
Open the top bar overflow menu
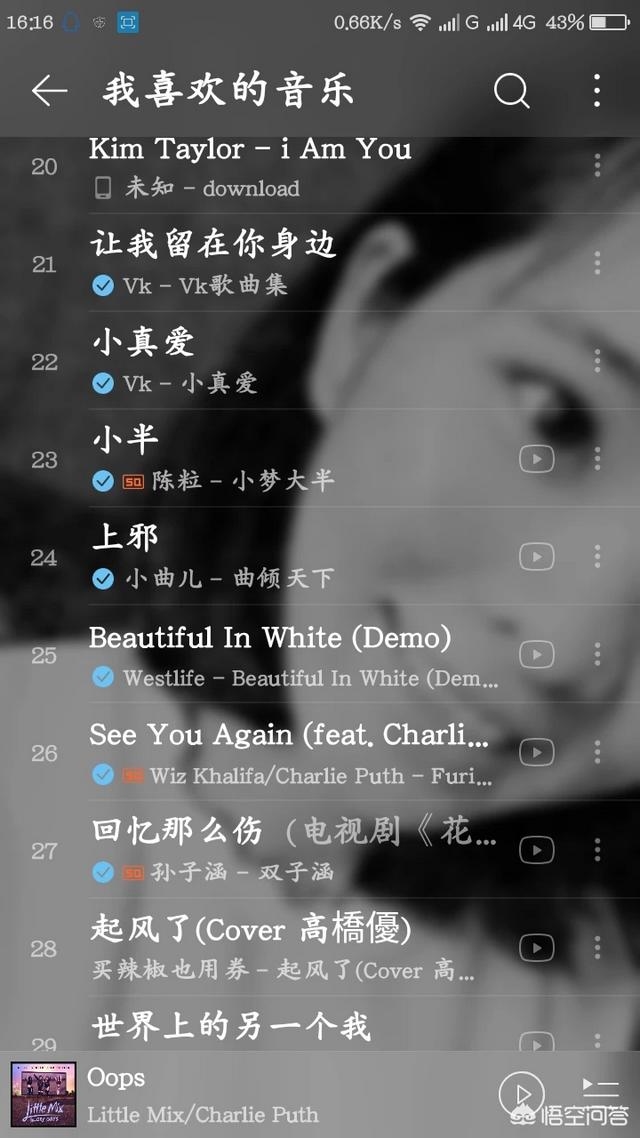click(x=597, y=91)
